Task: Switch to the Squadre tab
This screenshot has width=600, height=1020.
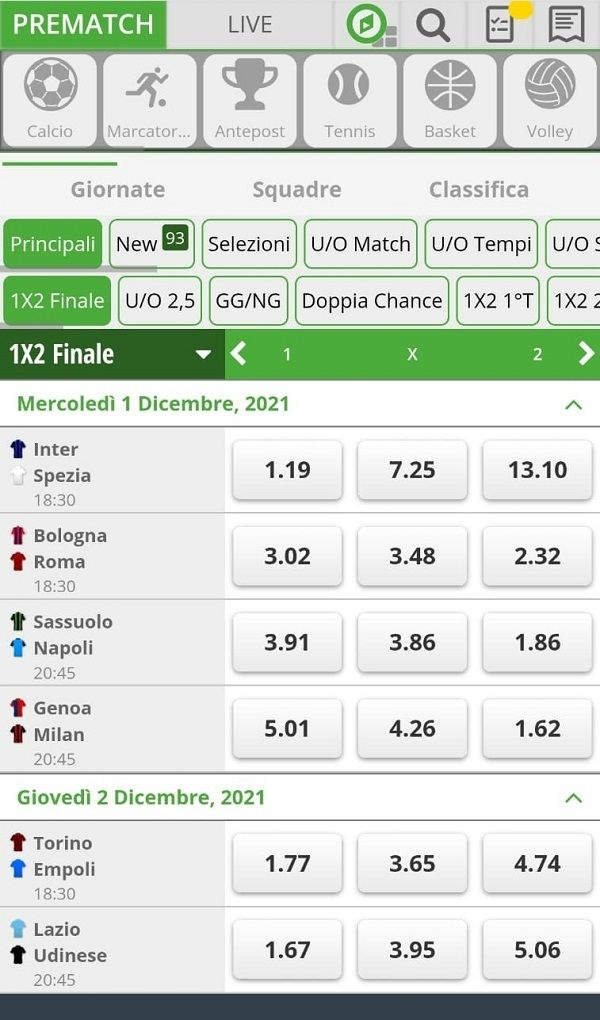Action: (x=297, y=189)
